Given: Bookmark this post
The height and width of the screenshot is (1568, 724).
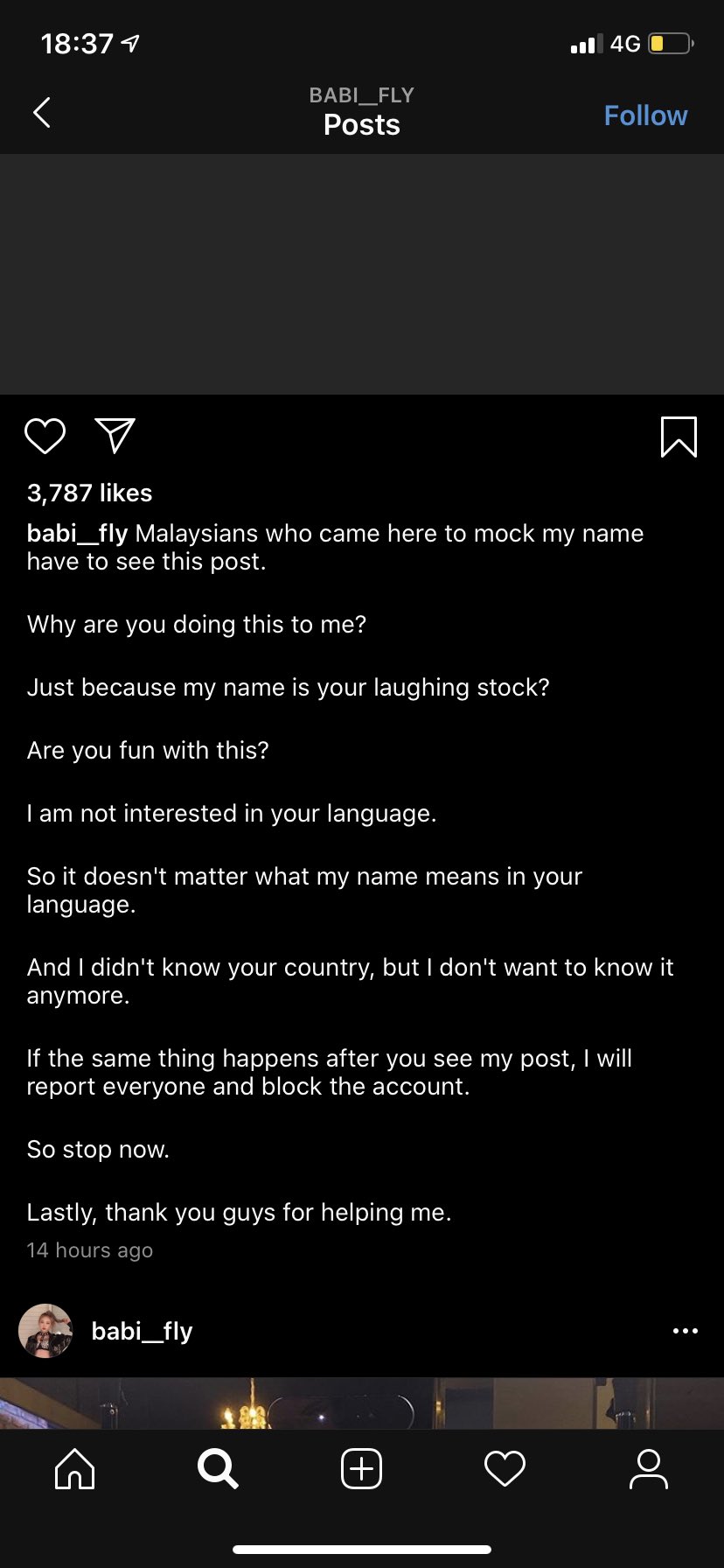Looking at the screenshot, I should 679,437.
